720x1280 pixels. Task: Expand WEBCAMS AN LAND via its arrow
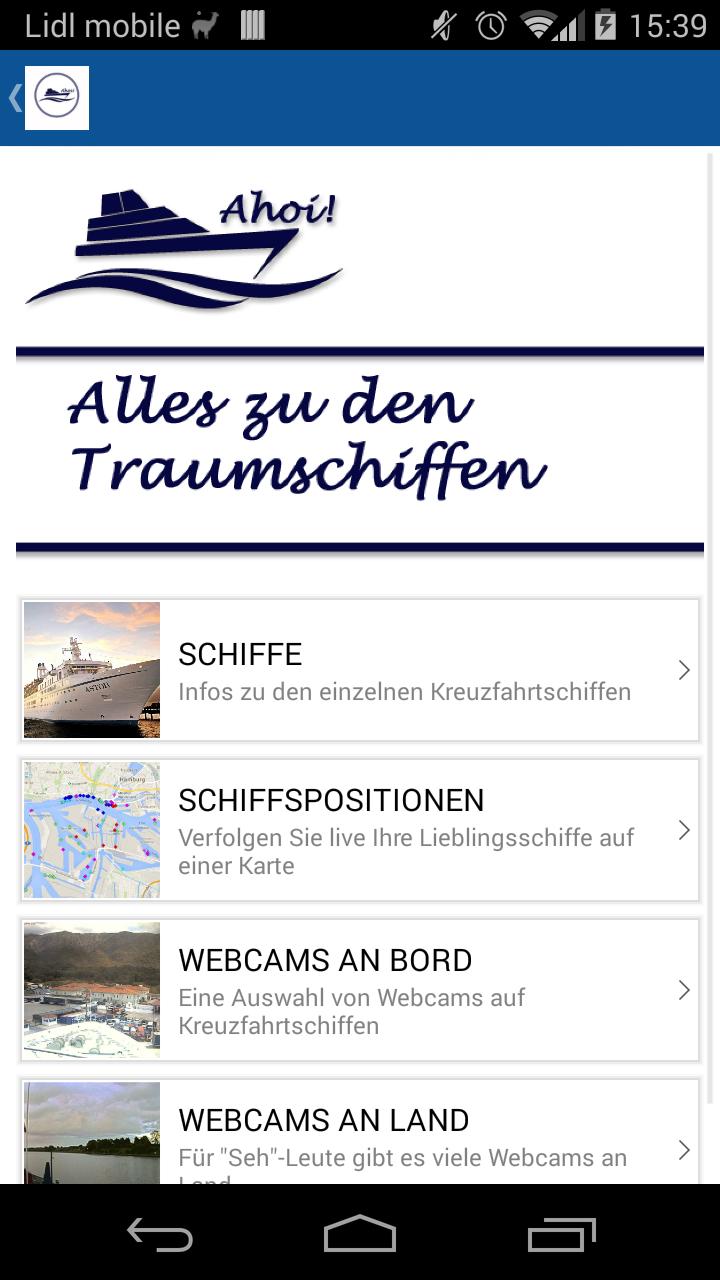(684, 1149)
